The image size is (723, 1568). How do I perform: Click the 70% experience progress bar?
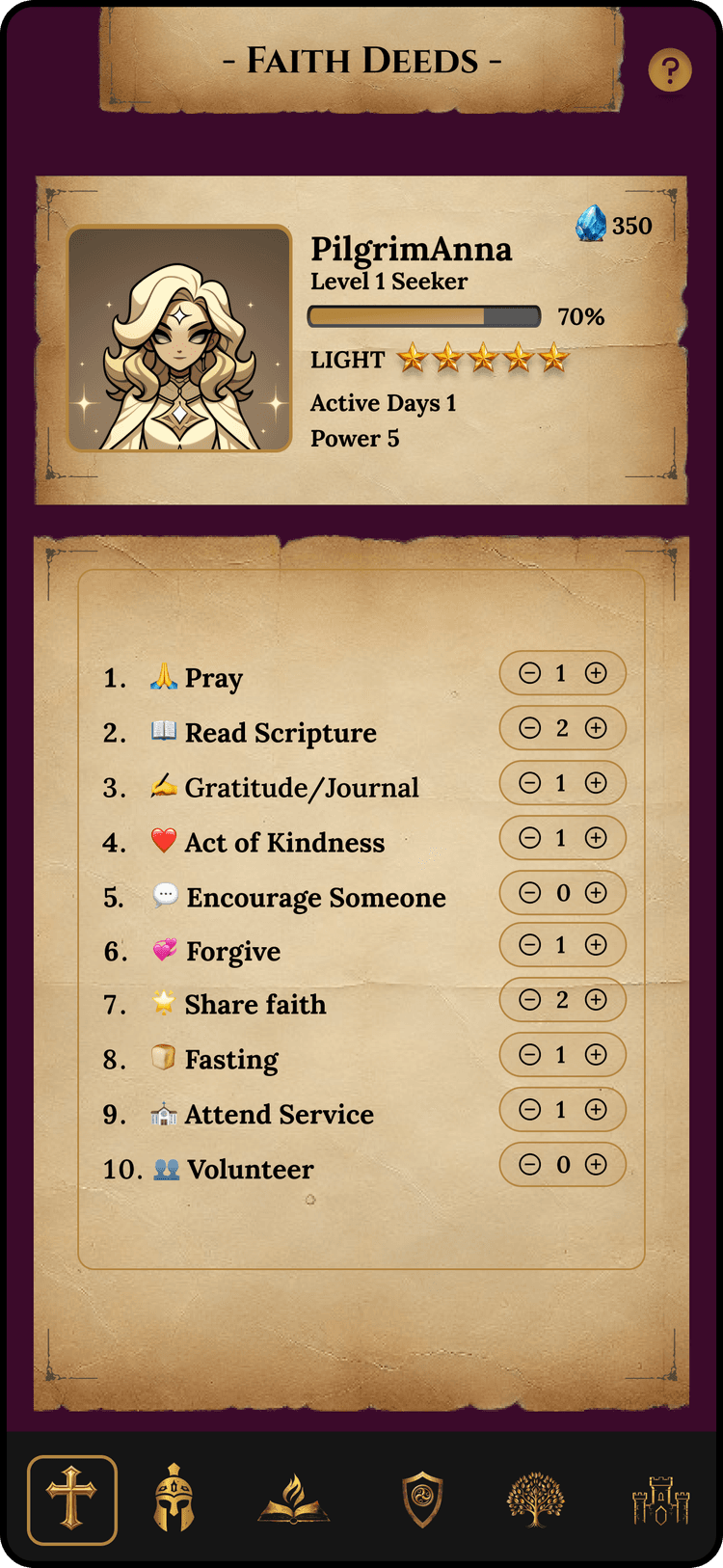[424, 314]
